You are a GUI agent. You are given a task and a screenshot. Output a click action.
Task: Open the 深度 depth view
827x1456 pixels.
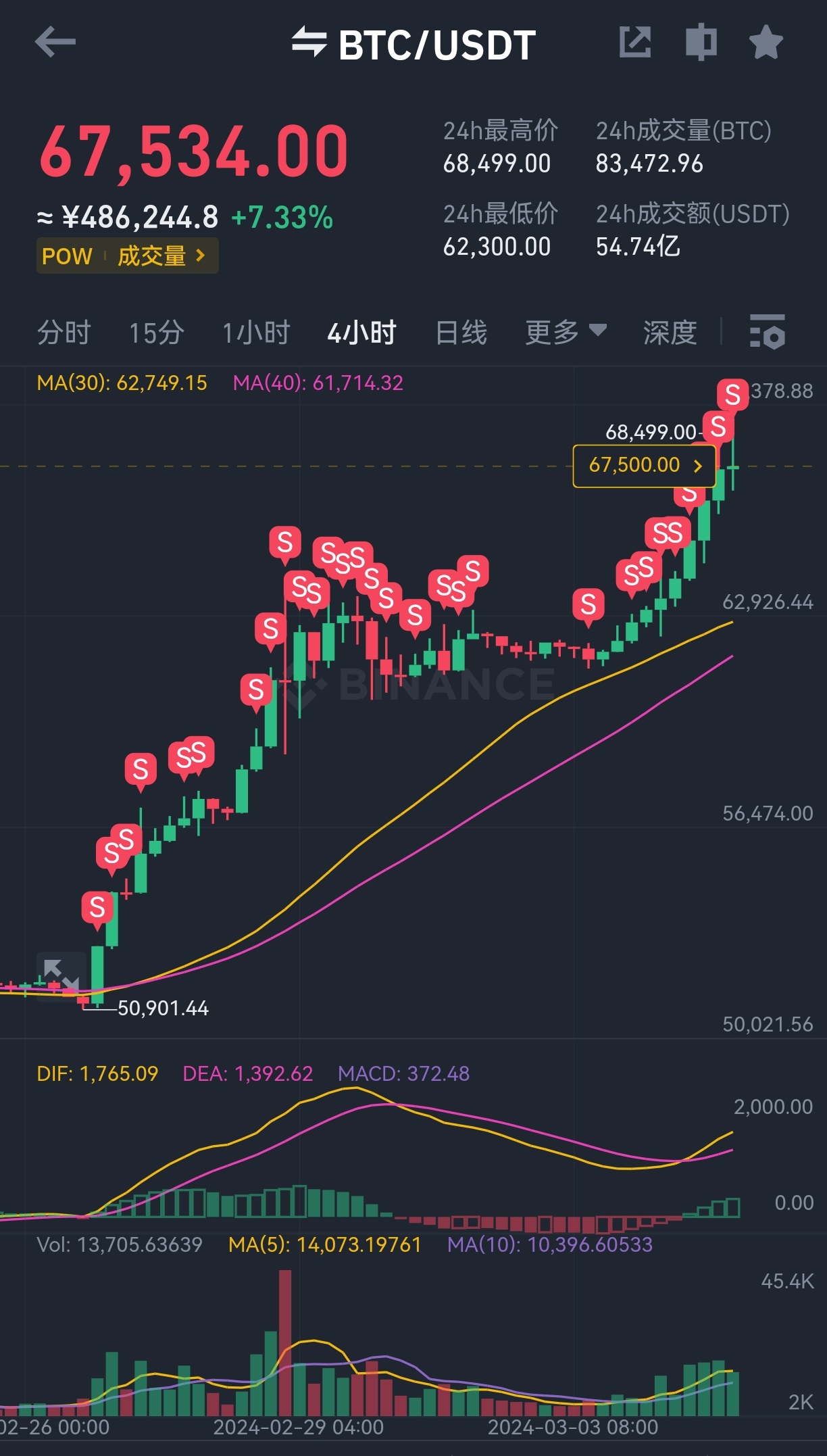point(670,333)
